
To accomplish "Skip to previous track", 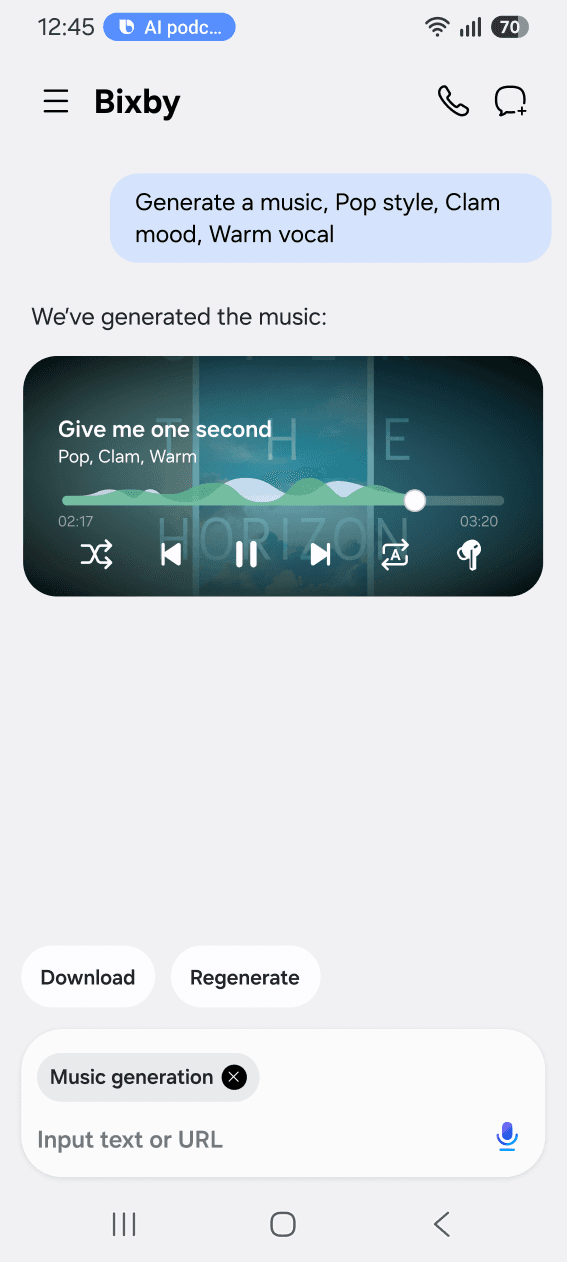I will click(x=171, y=554).
